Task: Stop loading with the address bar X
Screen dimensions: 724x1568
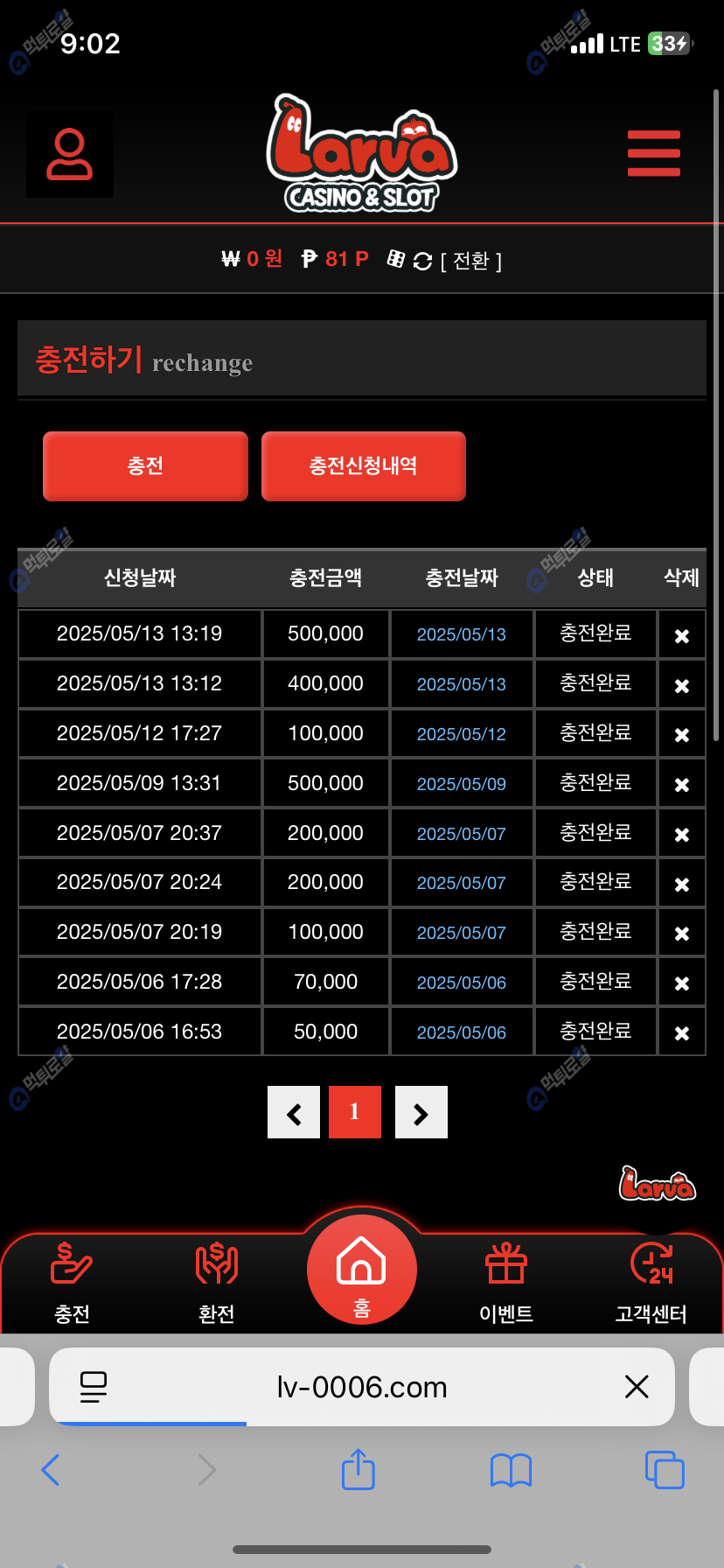Action: (x=637, y=1386)
